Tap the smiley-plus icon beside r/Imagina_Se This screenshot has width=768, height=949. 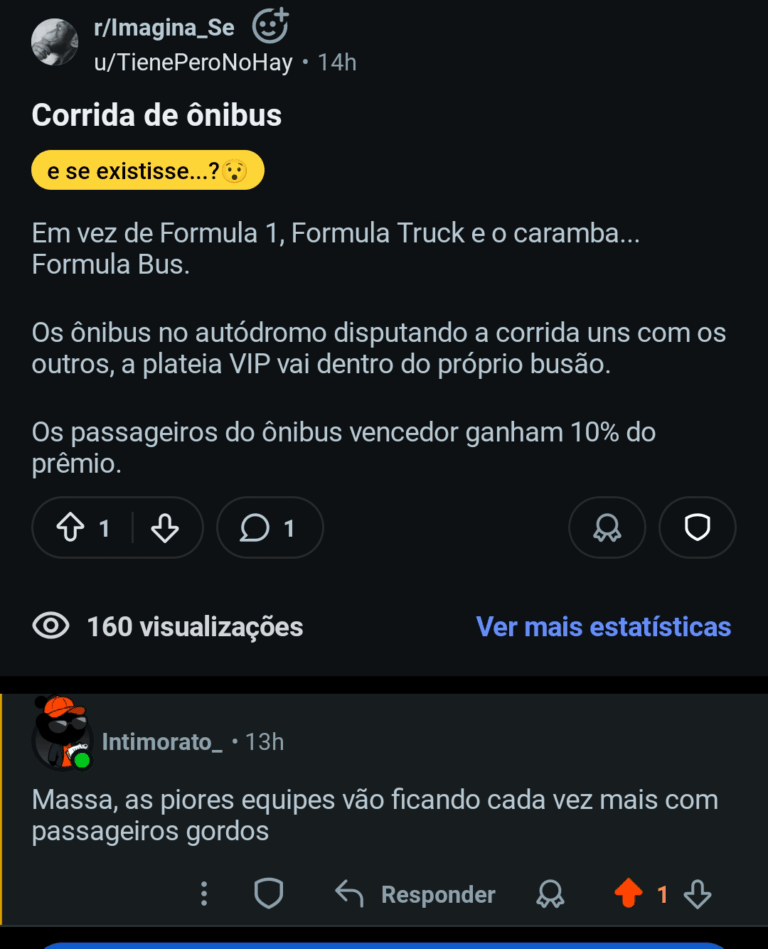click(269, 27)
